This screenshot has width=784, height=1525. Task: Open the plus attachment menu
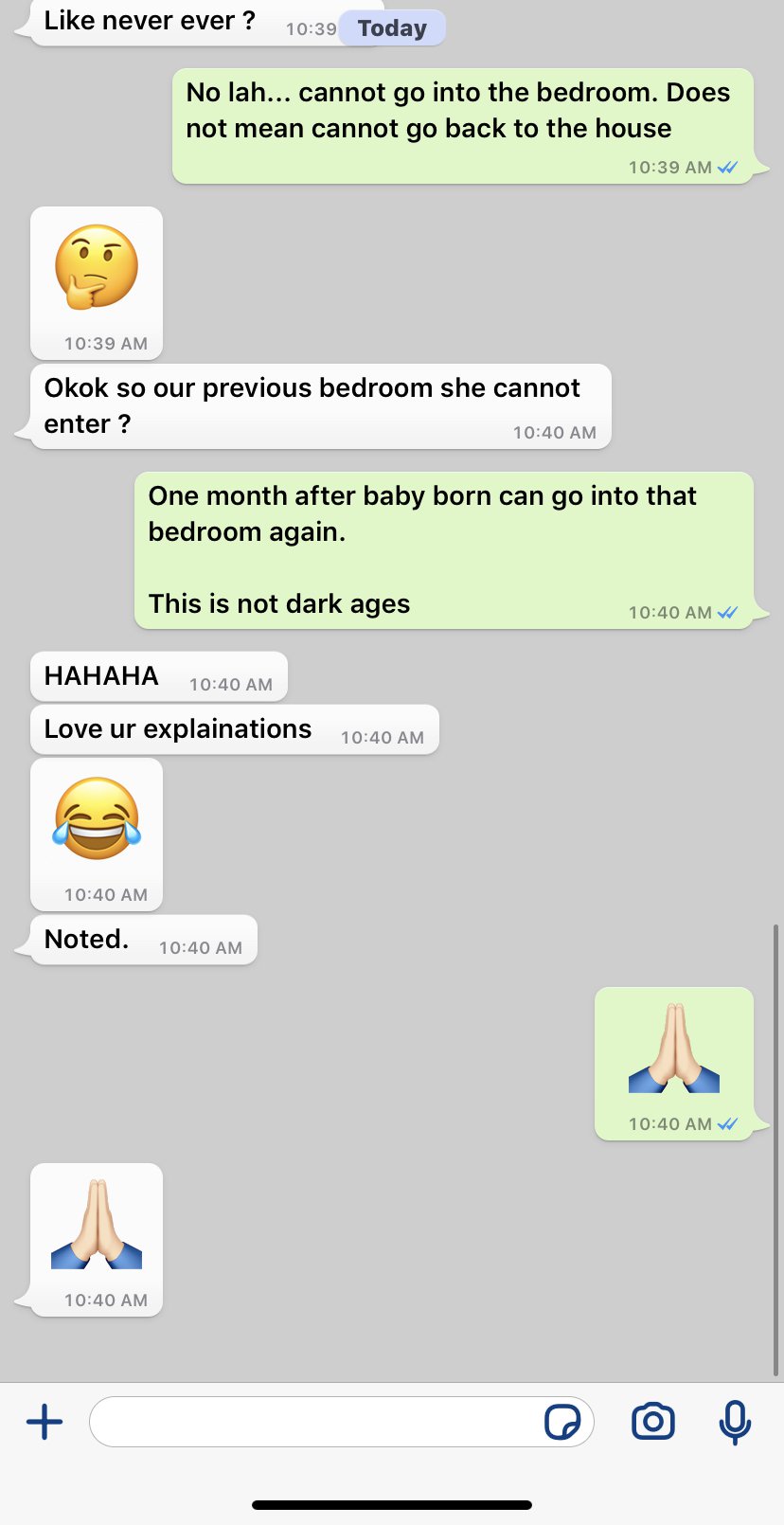click(45, 1422)
